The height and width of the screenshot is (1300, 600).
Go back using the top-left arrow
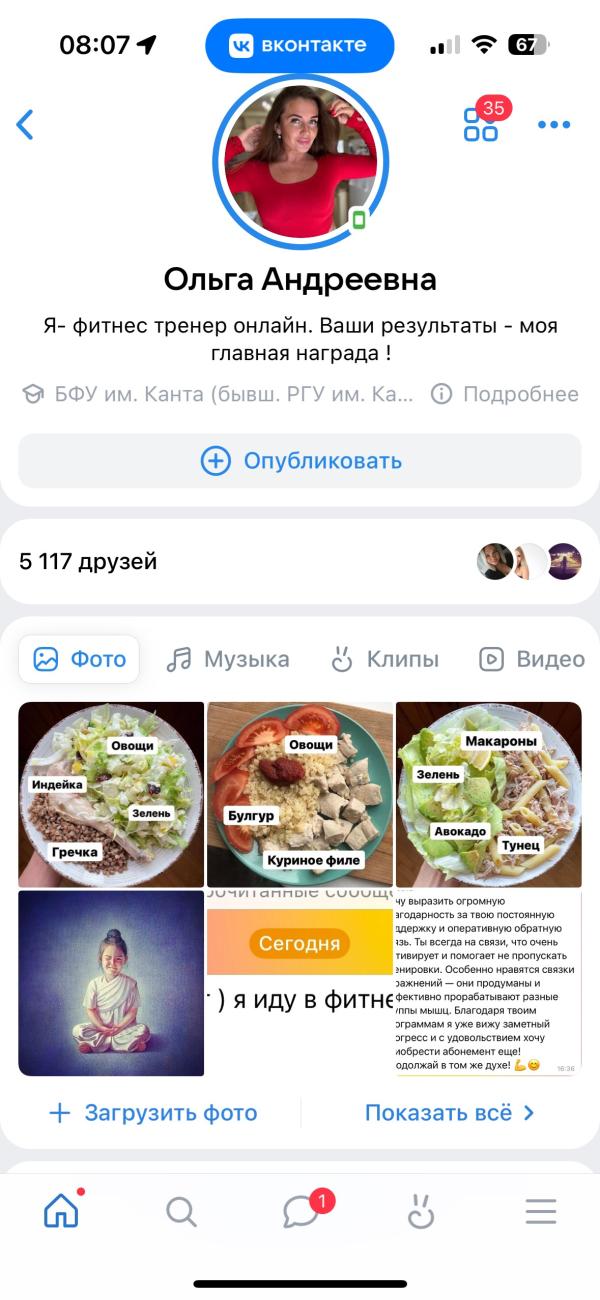26,124
